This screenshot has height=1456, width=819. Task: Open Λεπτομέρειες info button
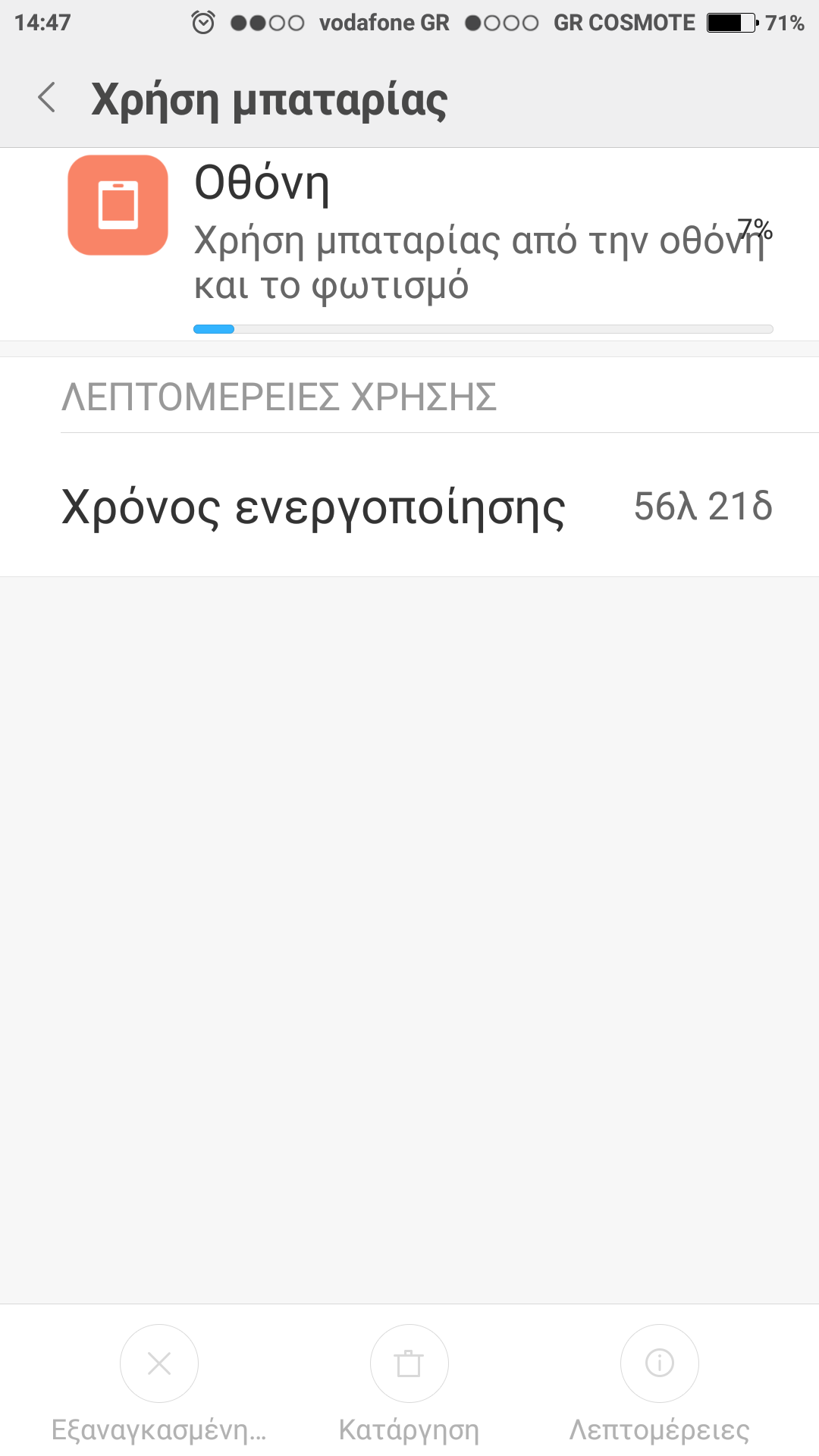659,1363
